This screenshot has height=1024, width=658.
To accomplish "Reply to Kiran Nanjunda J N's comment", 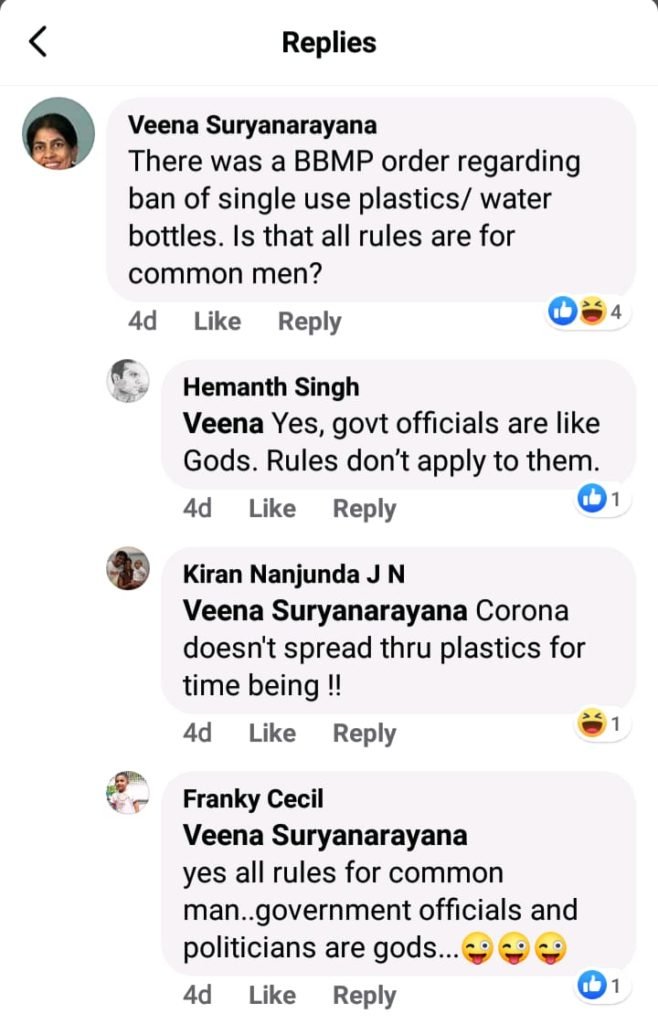I will coord(364,734).
